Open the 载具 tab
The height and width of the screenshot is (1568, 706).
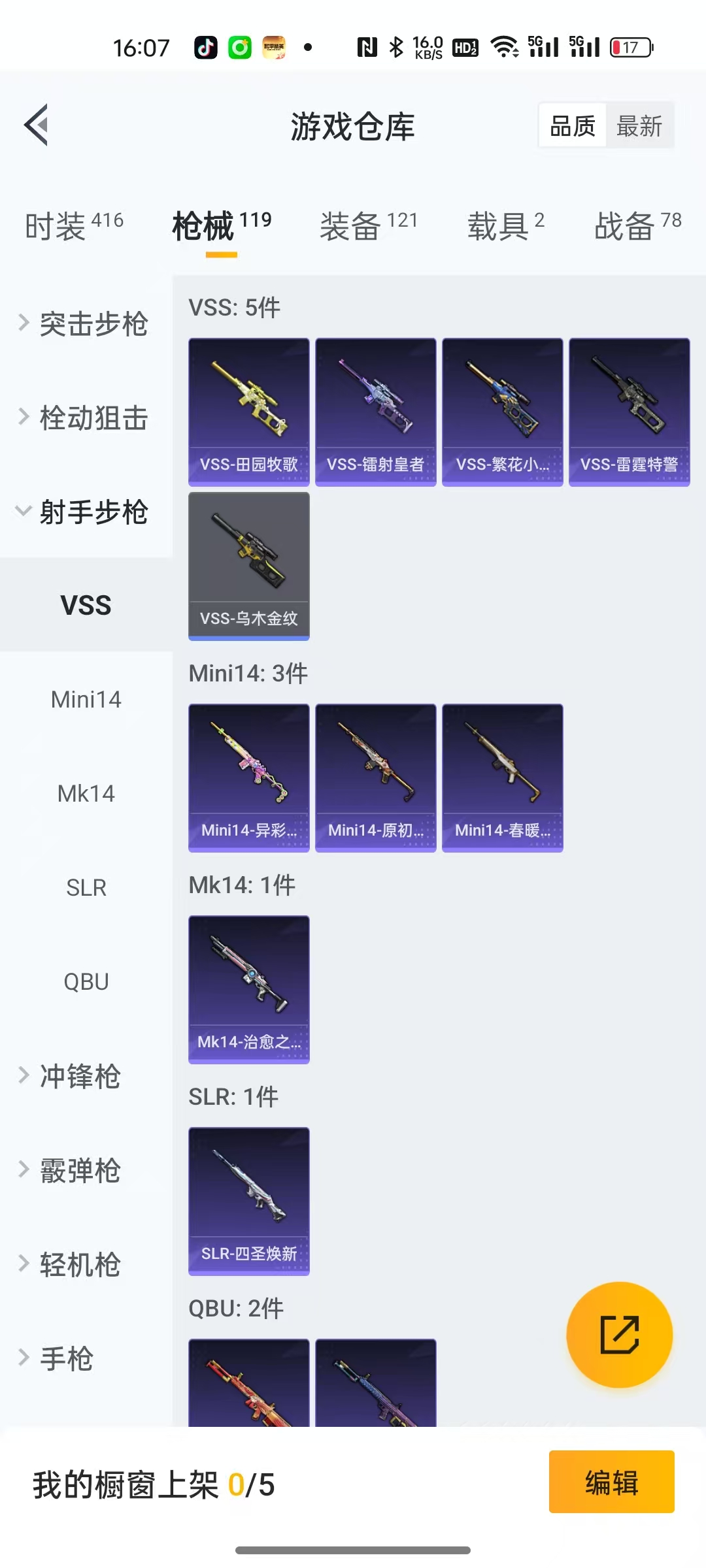pyautogui.click(x=505, y=226)
